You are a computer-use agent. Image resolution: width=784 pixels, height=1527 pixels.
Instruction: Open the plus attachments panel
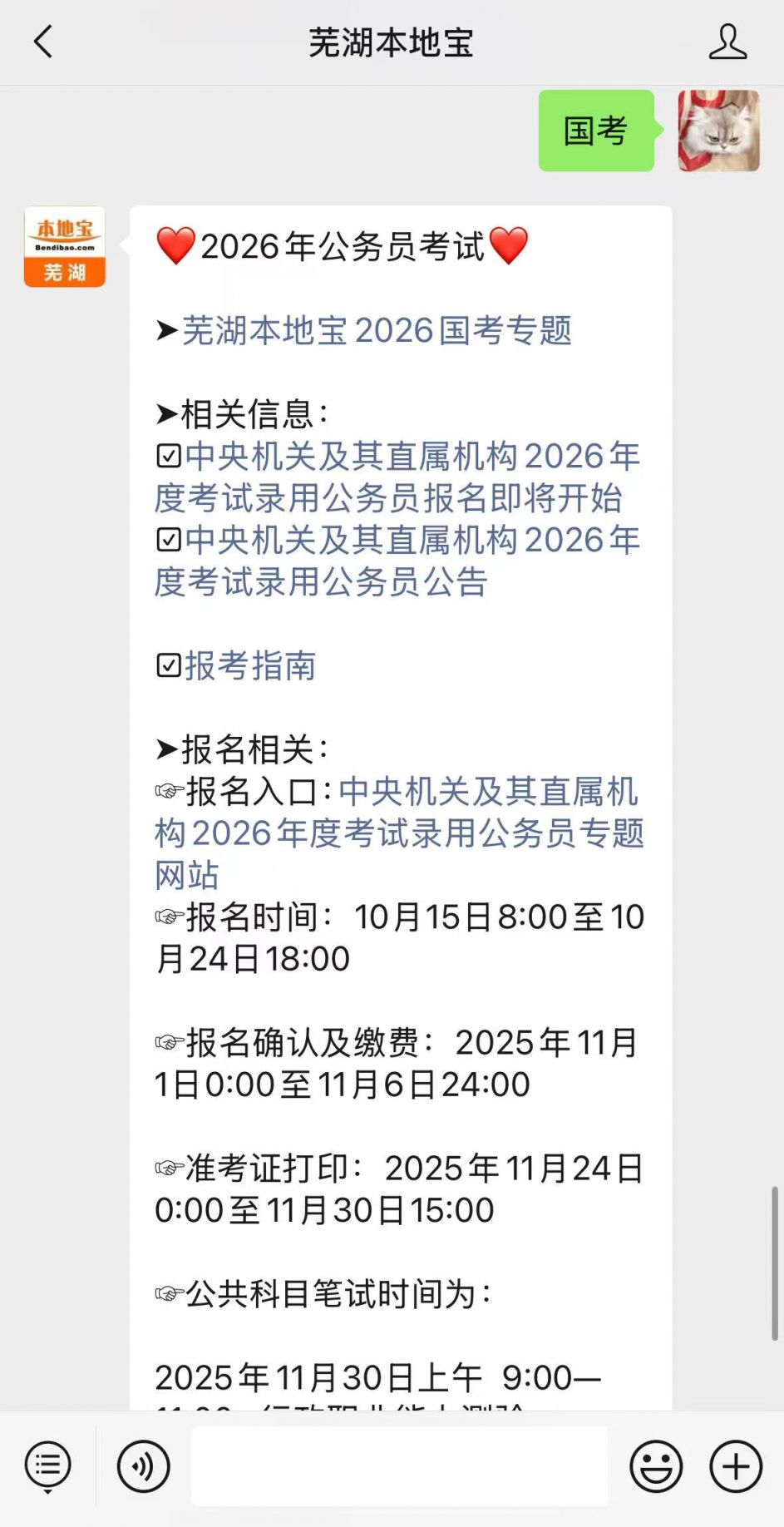coord(736,1465)
